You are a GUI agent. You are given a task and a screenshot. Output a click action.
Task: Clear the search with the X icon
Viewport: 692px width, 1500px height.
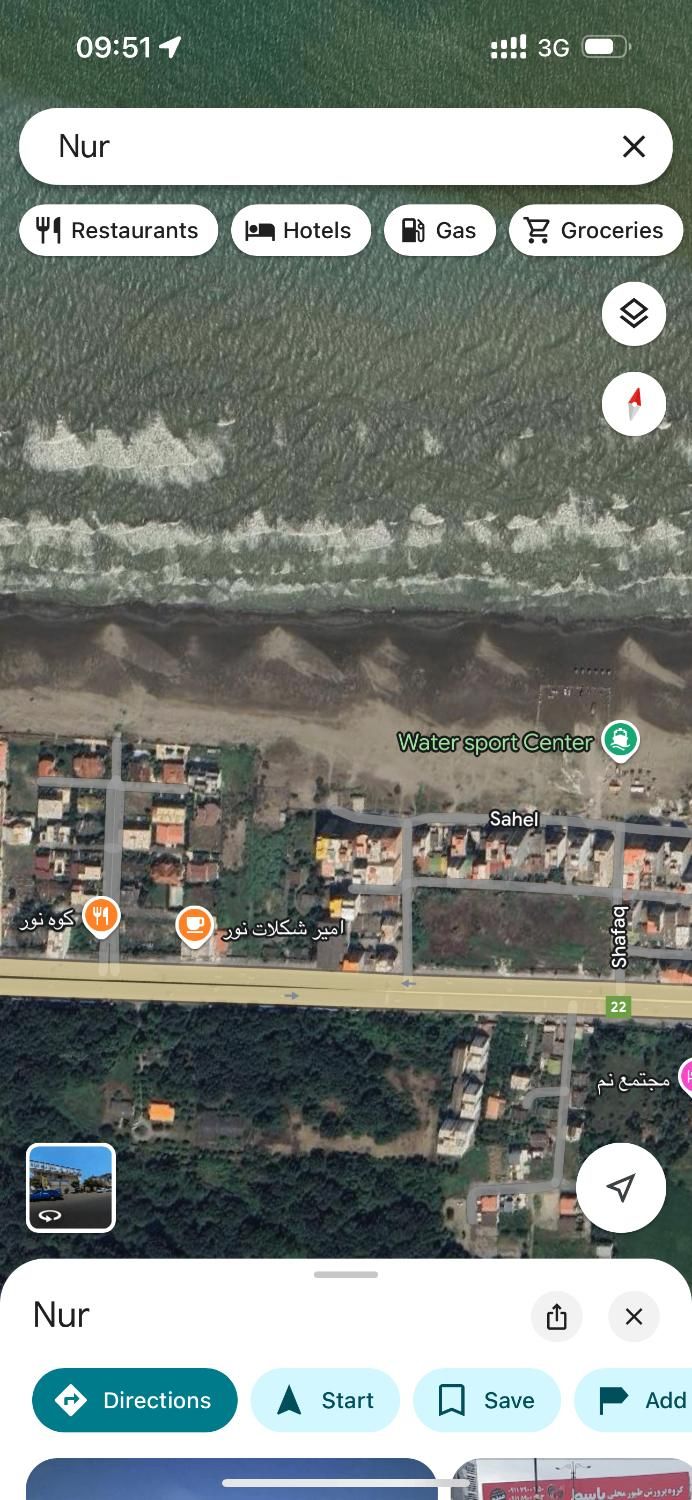pyautogui.click(x=633, y=147)
